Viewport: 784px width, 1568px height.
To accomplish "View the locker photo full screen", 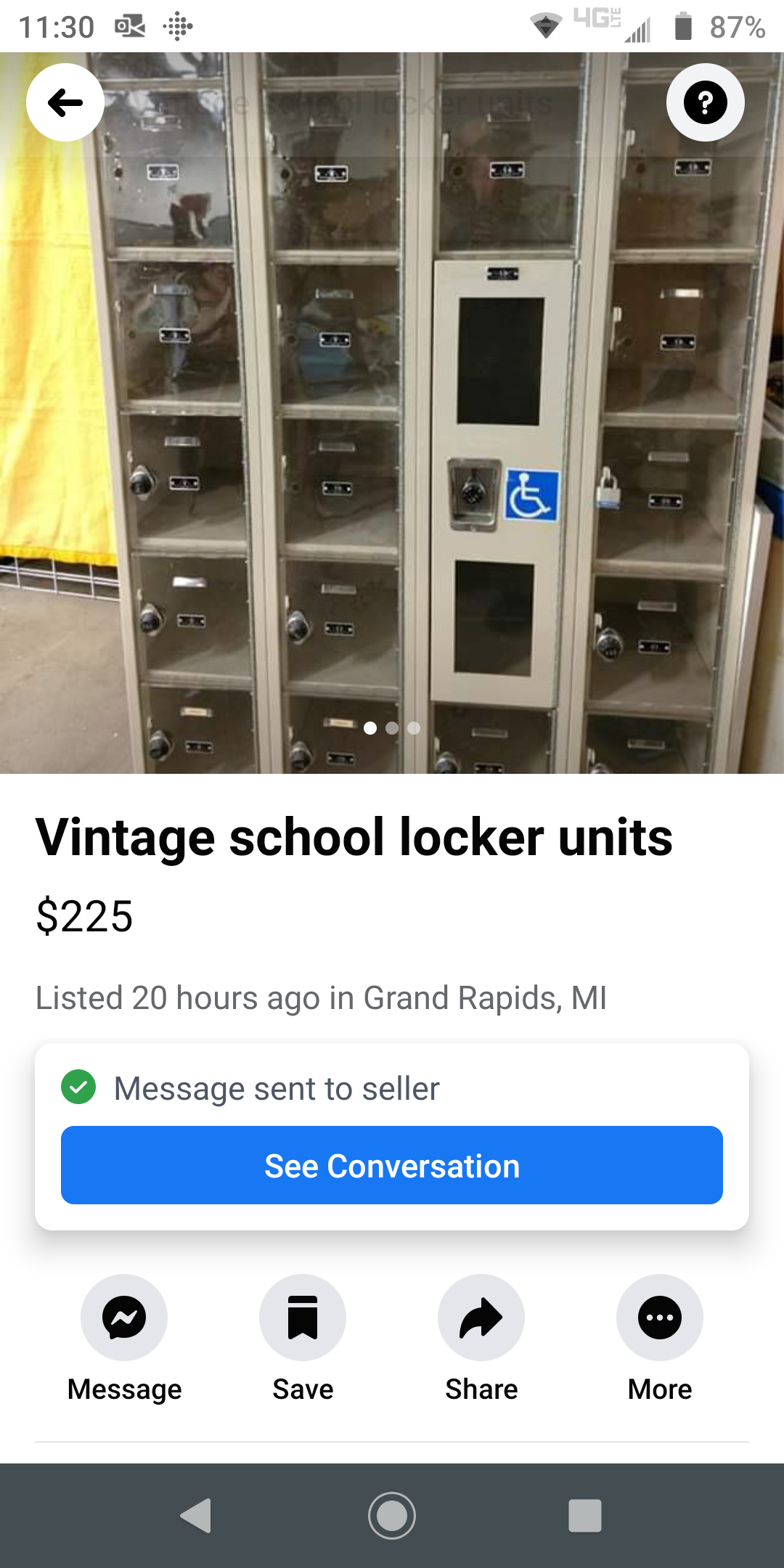I will (392, 436).
